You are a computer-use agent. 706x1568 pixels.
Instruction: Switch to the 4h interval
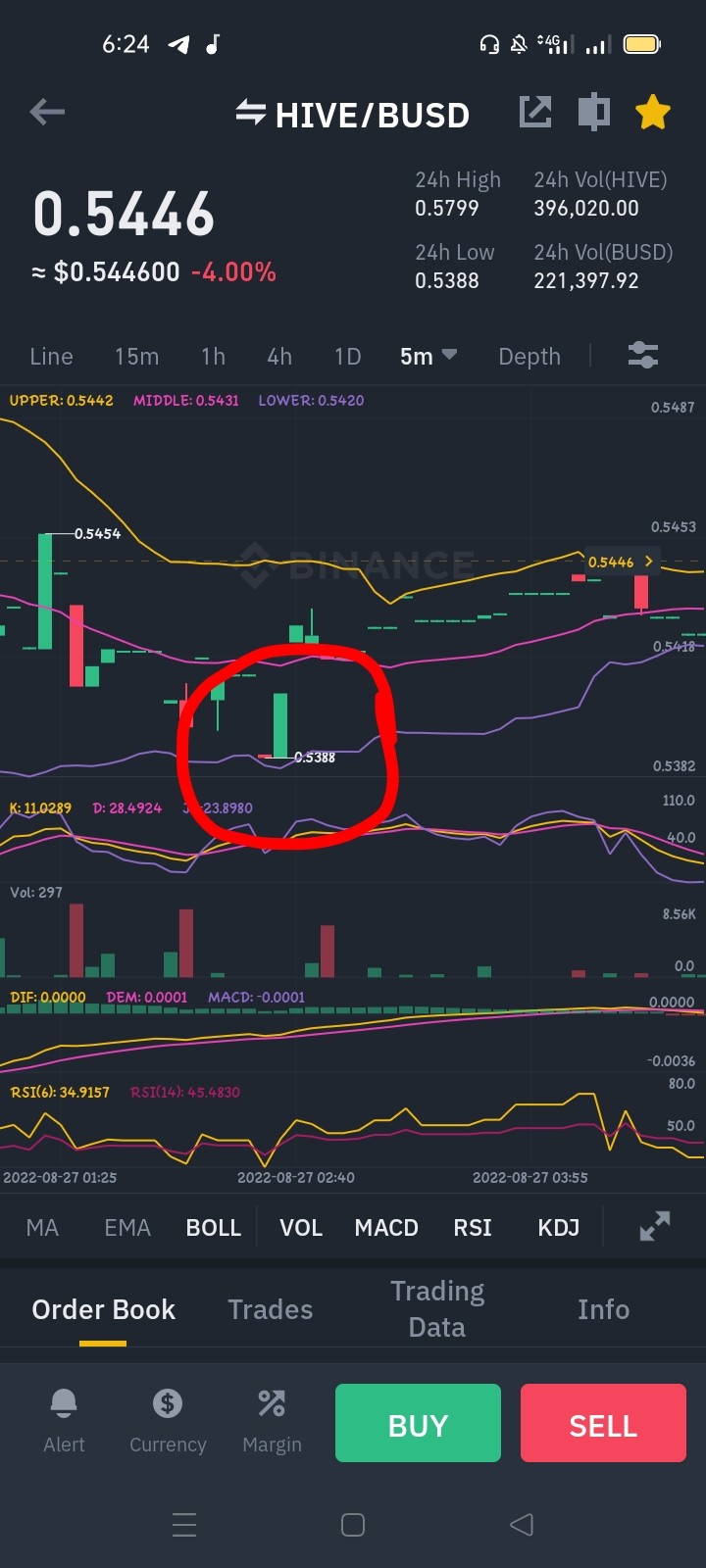[x=279, y=357]
